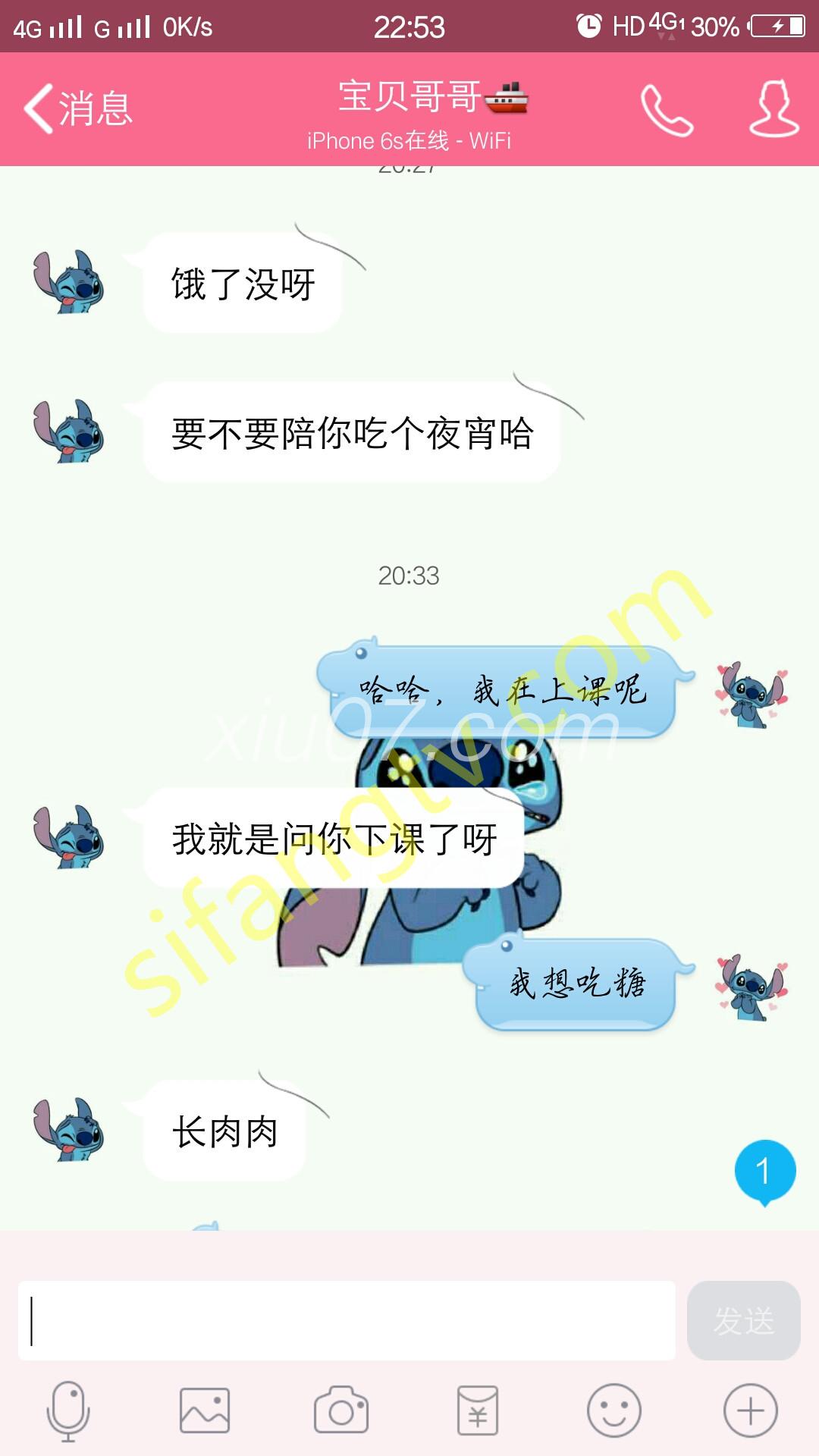Send a red packet
Image resolution: width=819 pixels, height=1456 pixels.
[x=478, y=1411]
